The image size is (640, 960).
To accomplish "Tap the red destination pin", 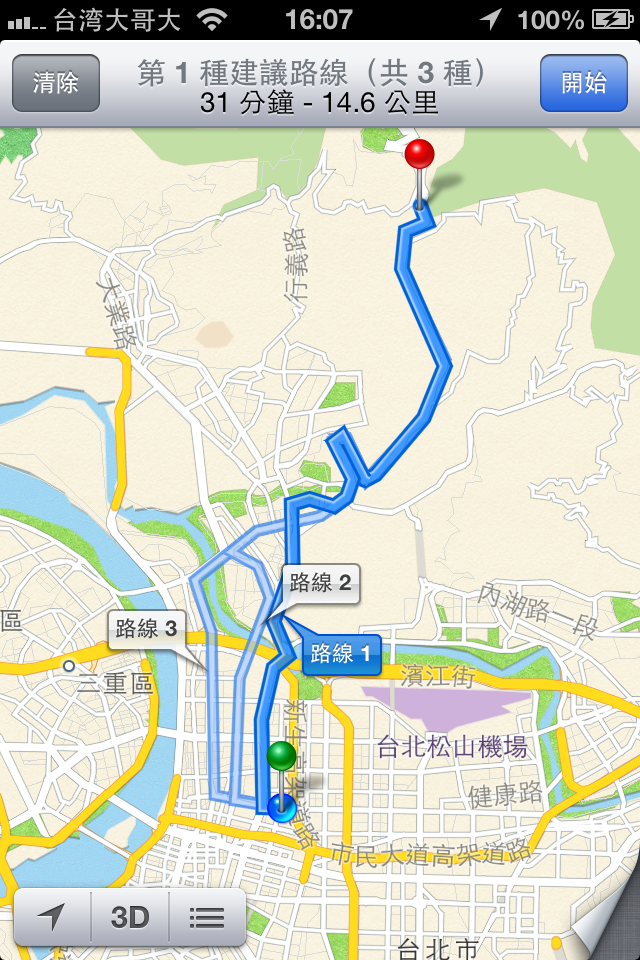I will pos(420,157).
